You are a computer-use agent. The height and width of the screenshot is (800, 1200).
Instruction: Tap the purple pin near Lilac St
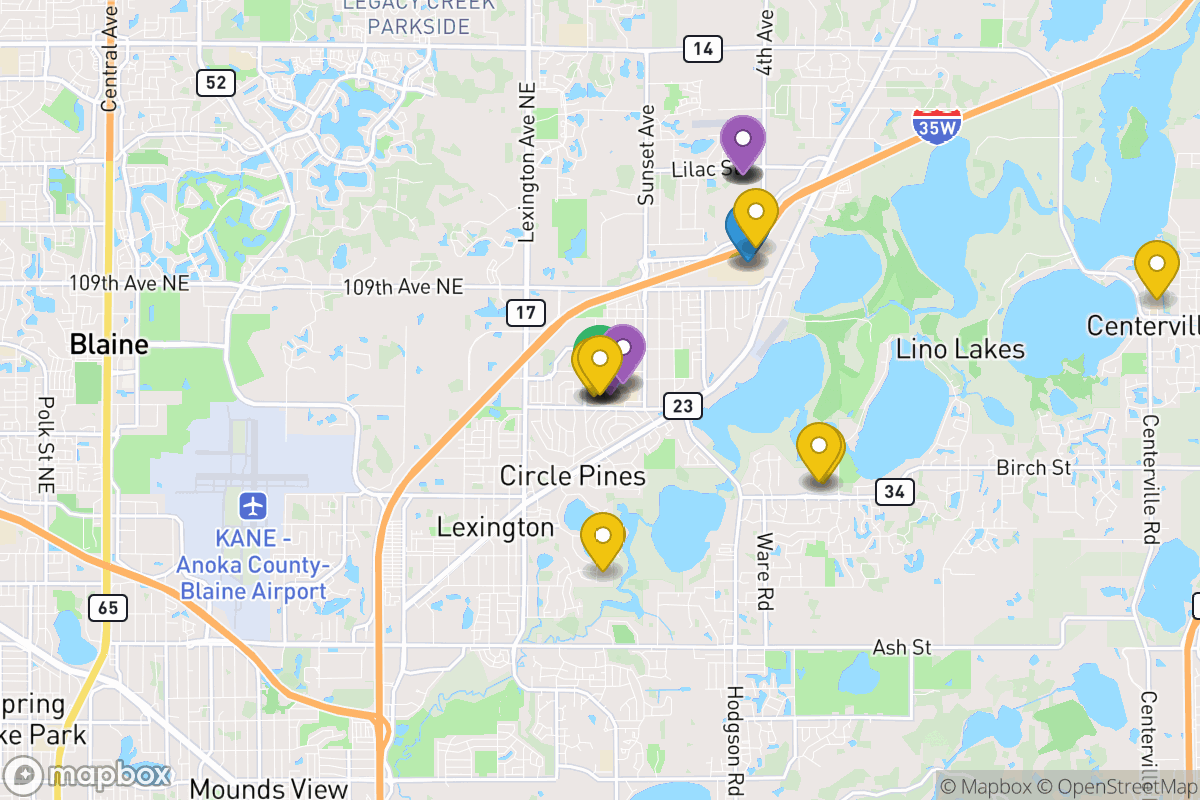click(743, 138)
